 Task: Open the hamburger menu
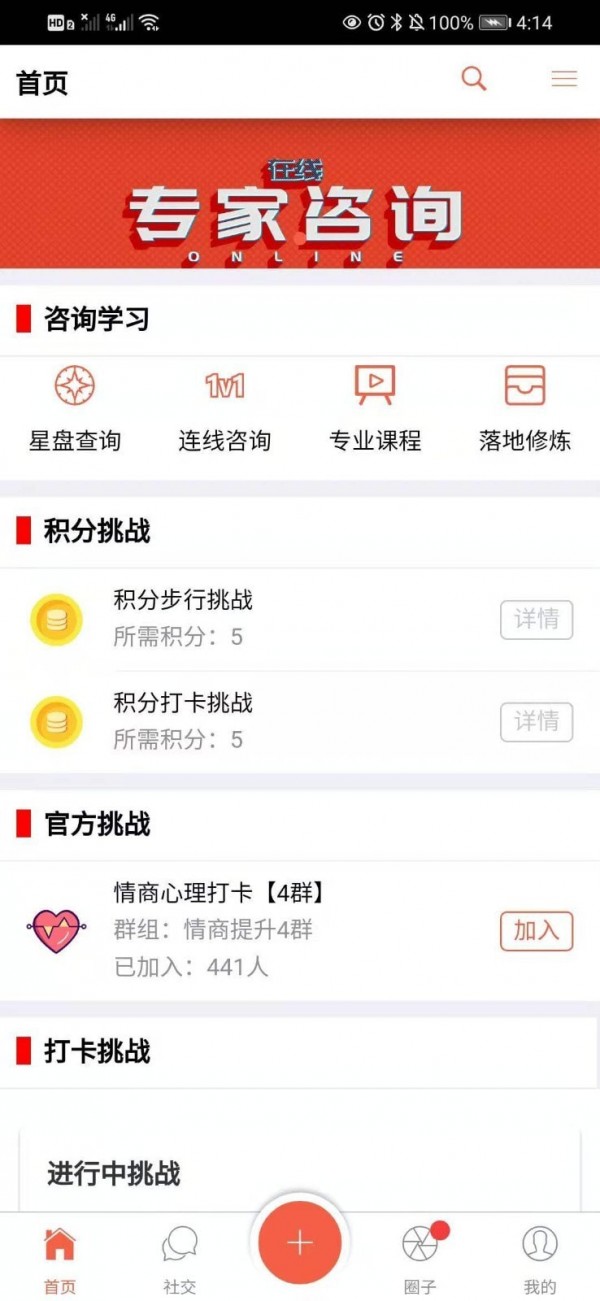pyautogui.click(x=564, y=79)
